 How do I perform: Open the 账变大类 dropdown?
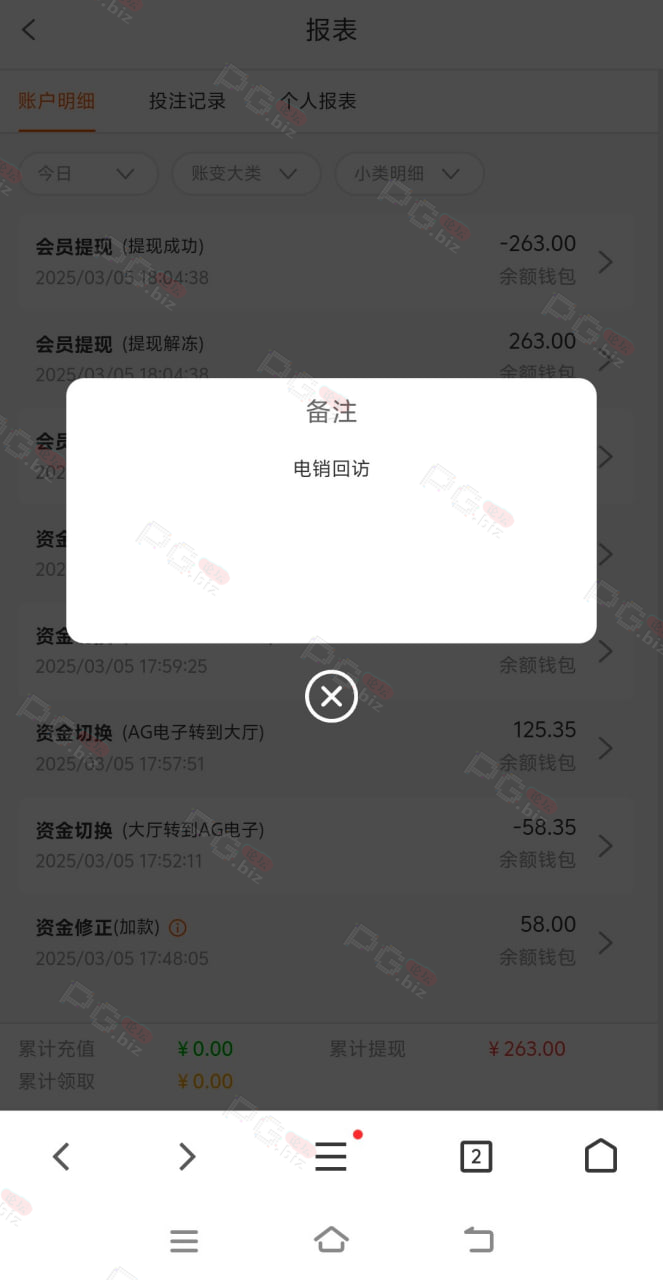[246, 174]
